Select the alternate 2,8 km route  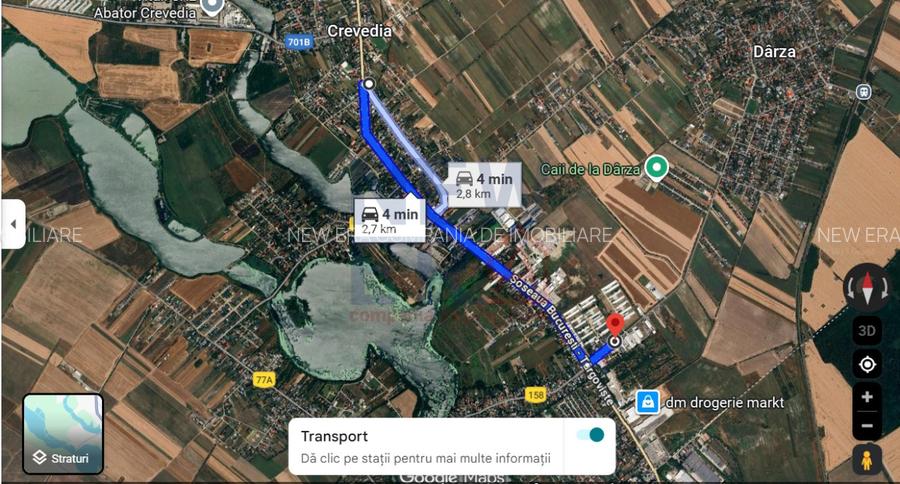point(484,184)
